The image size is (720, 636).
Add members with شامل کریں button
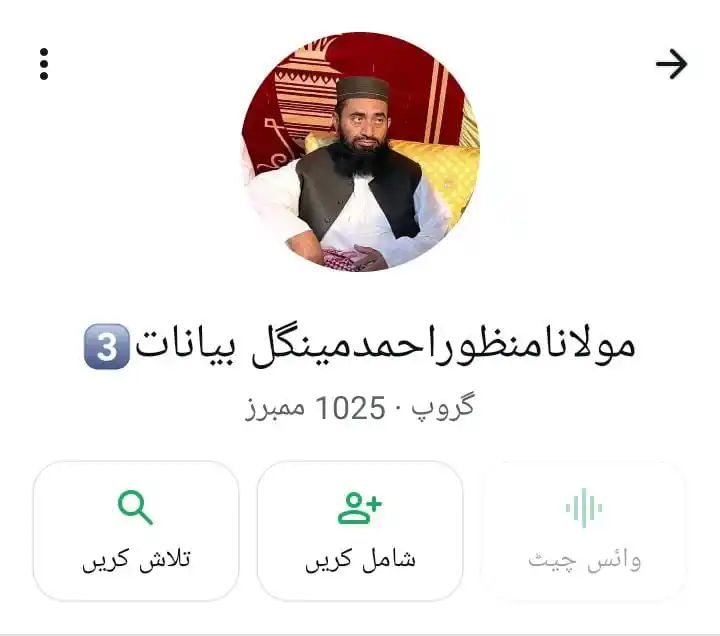(360, 530)
